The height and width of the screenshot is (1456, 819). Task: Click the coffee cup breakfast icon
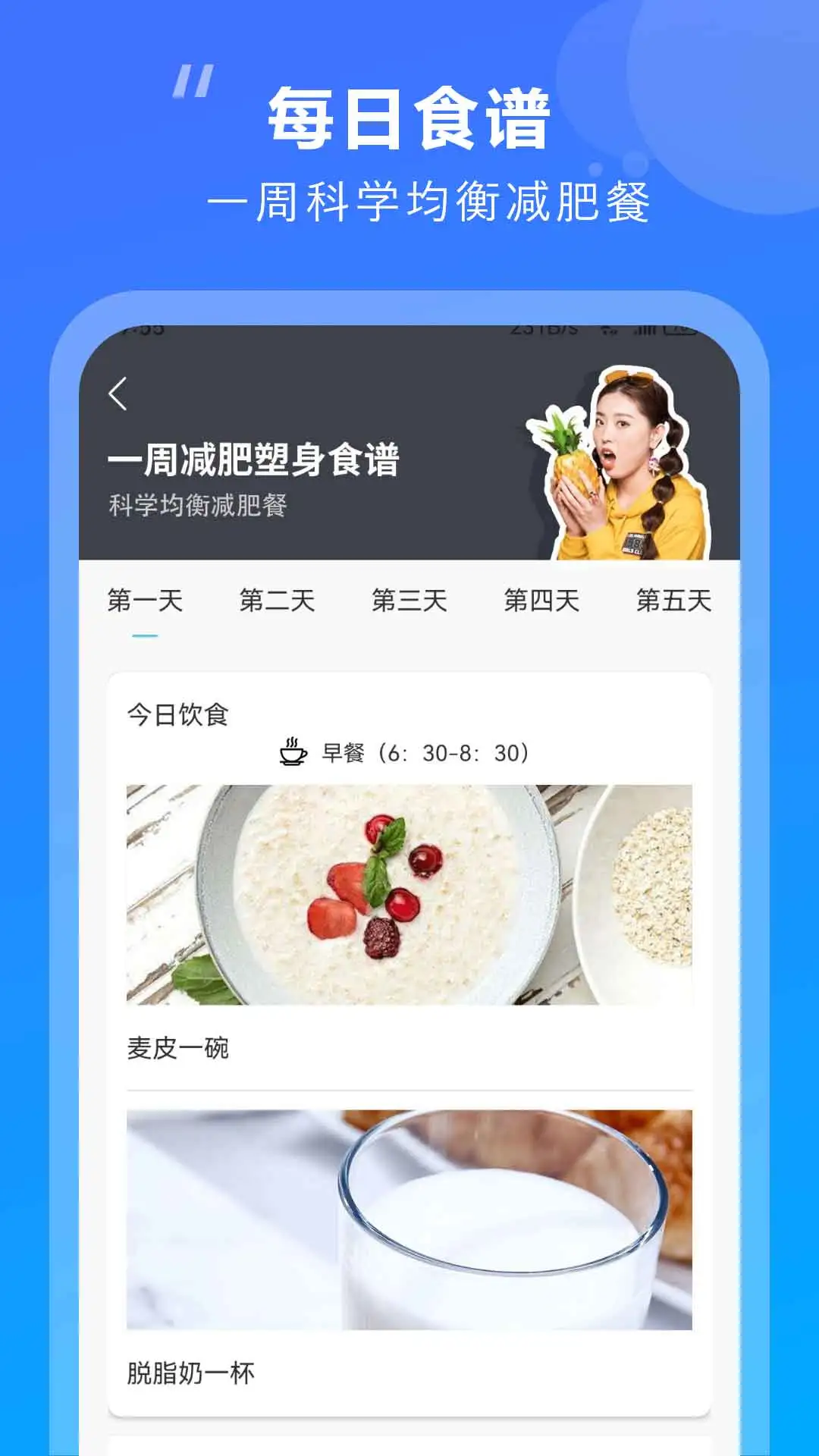pyautogui.click(x=290, y=752)
